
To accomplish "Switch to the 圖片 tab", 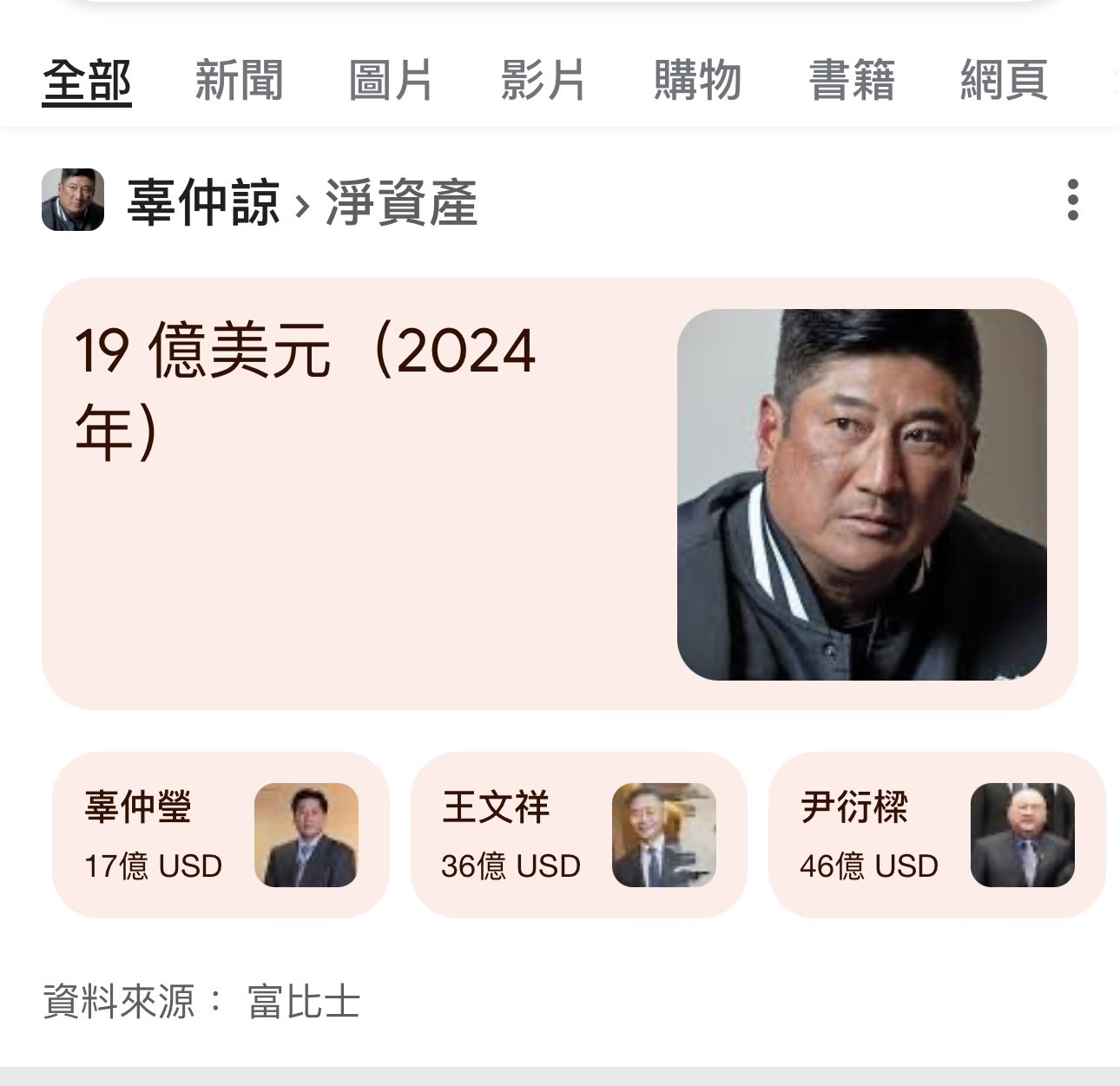I will [391, 81].
